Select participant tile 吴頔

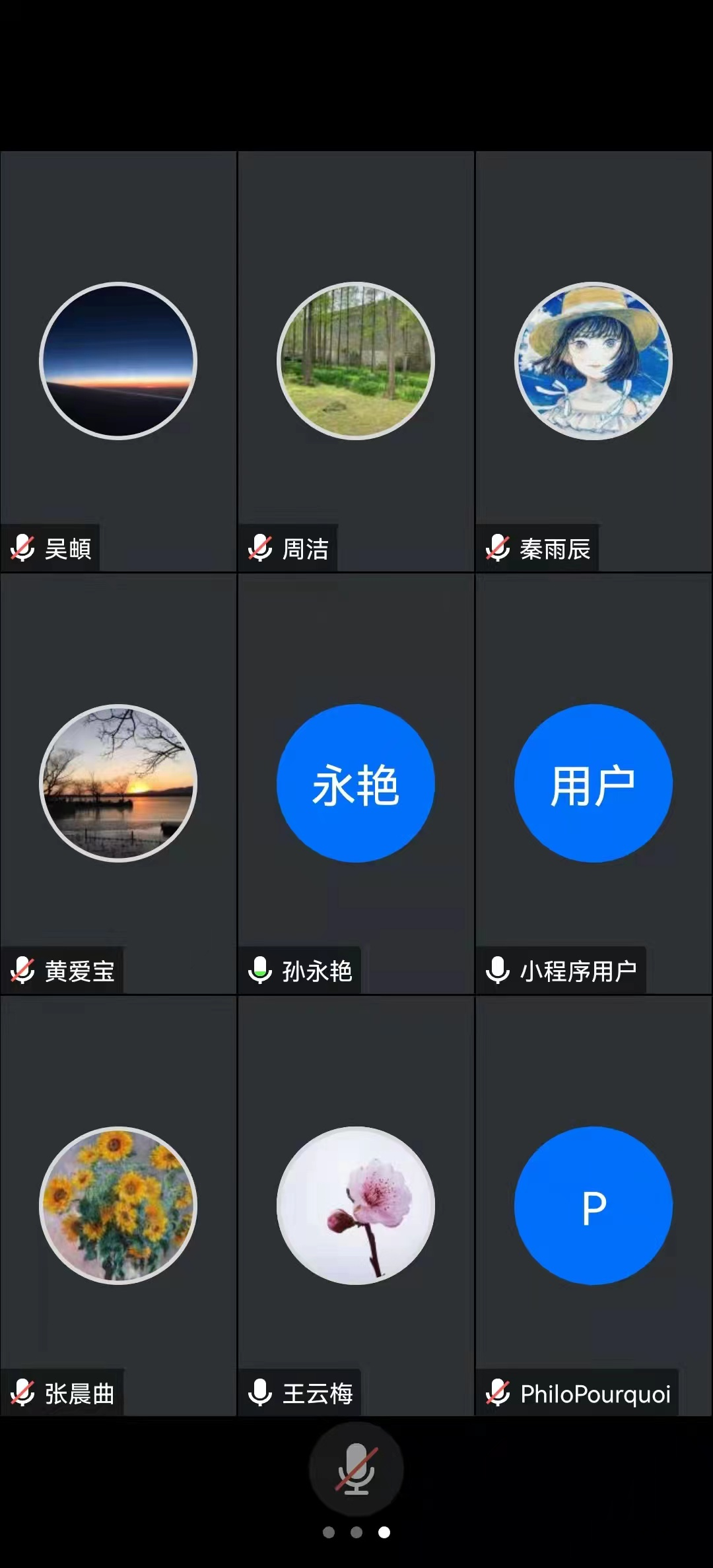click(118, 361)
